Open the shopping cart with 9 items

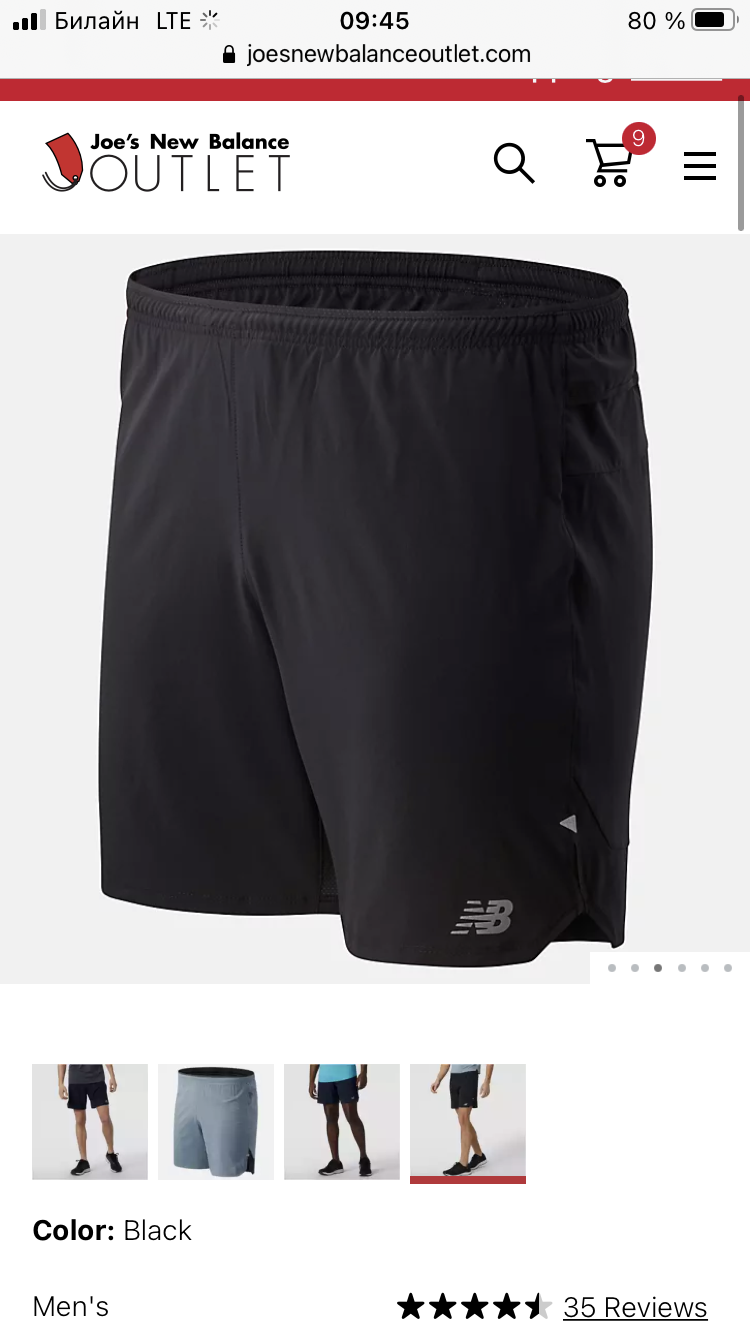click(x=617, y=157)
